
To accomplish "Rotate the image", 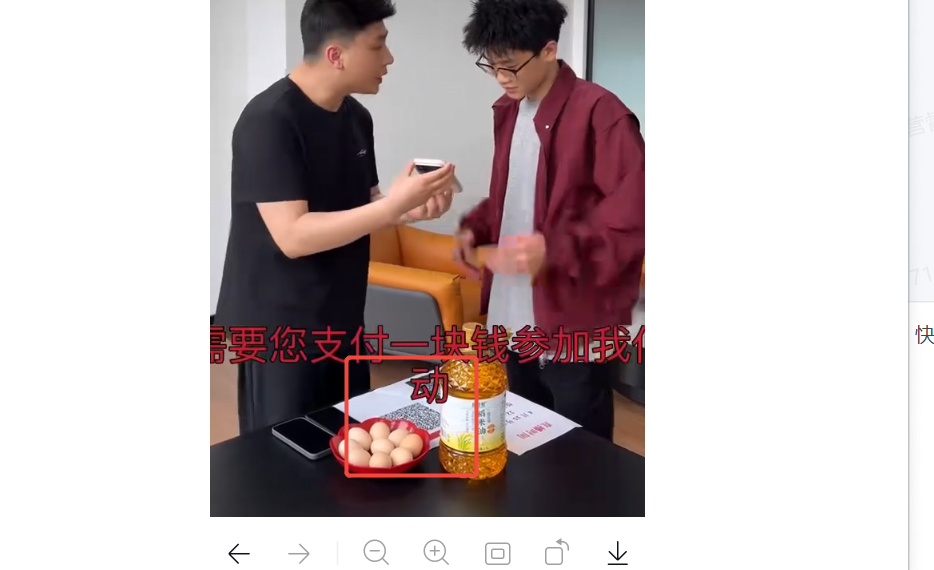I will tap(557, 552).
